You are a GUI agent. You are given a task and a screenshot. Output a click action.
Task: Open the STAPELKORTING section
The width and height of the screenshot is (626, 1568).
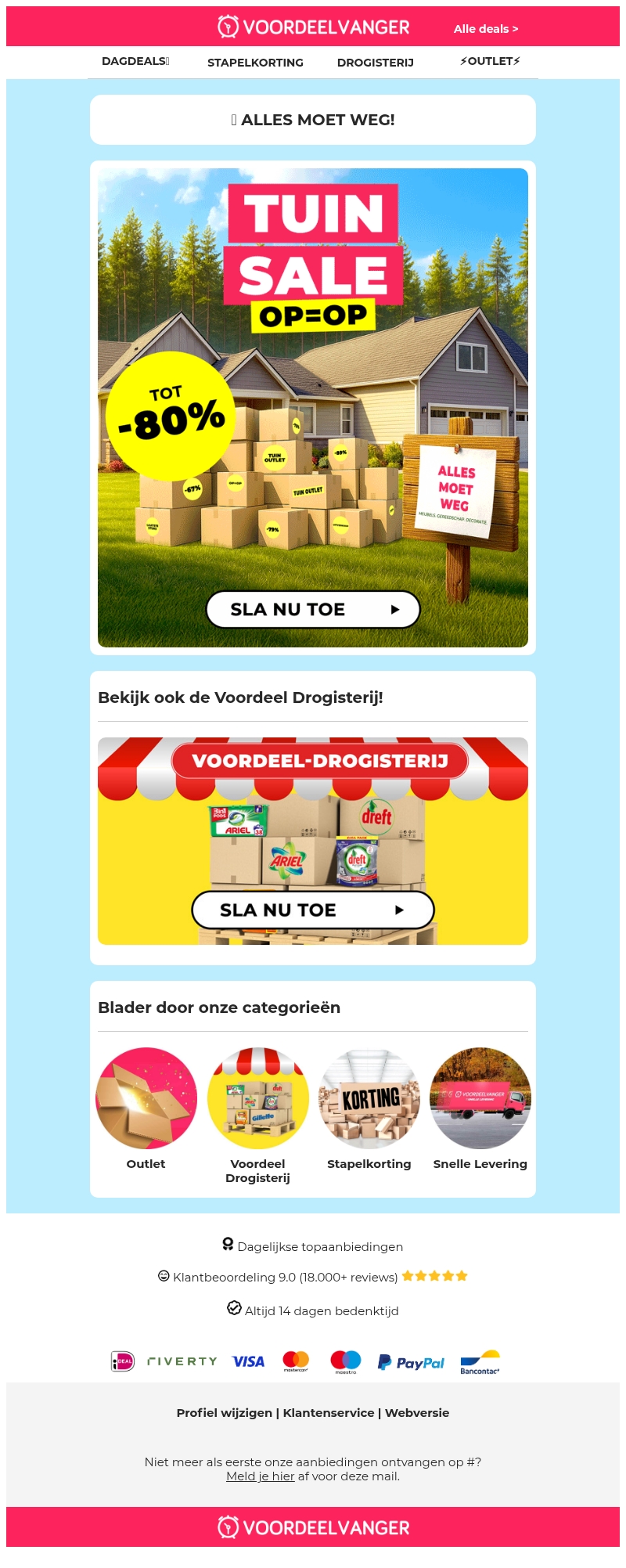(255, 63)
